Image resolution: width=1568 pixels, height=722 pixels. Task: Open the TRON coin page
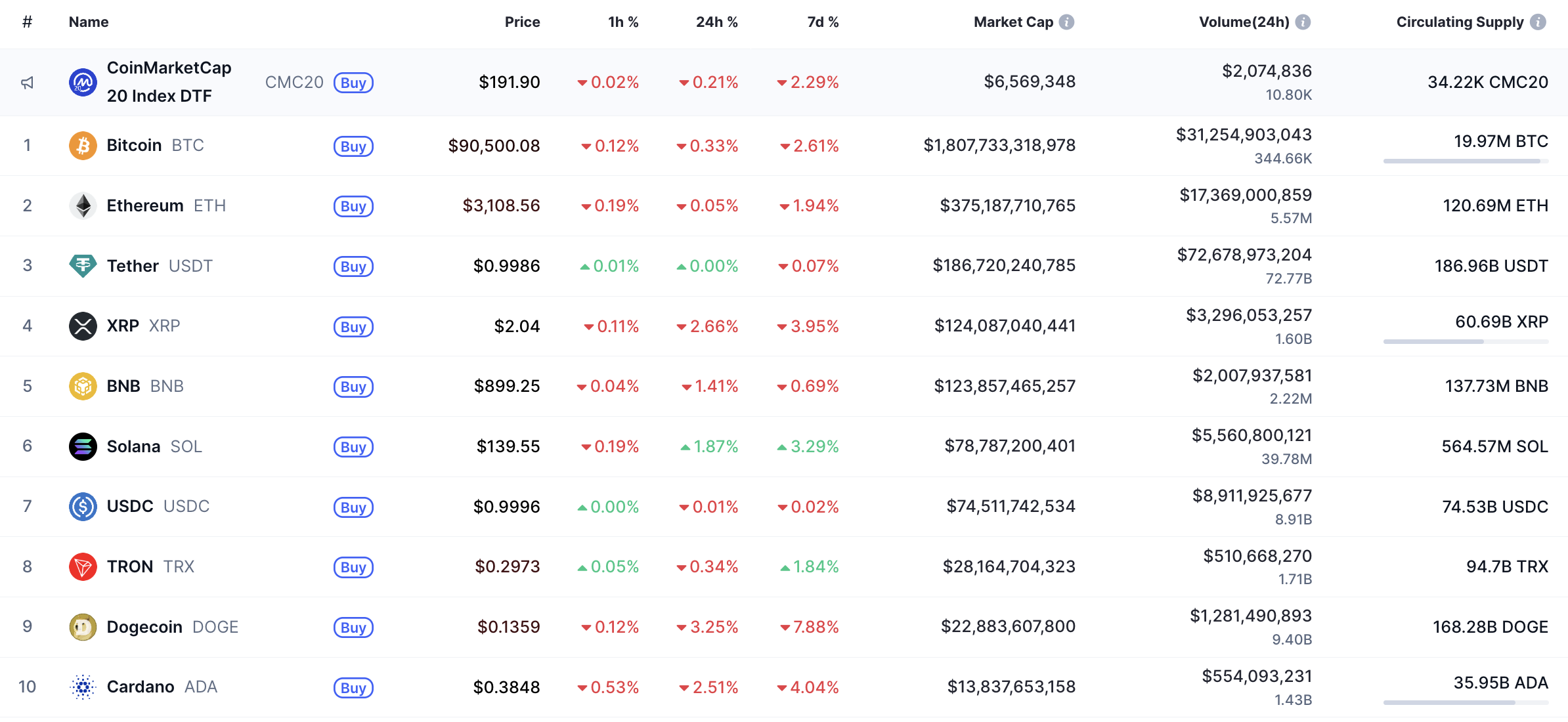(130, 566)
